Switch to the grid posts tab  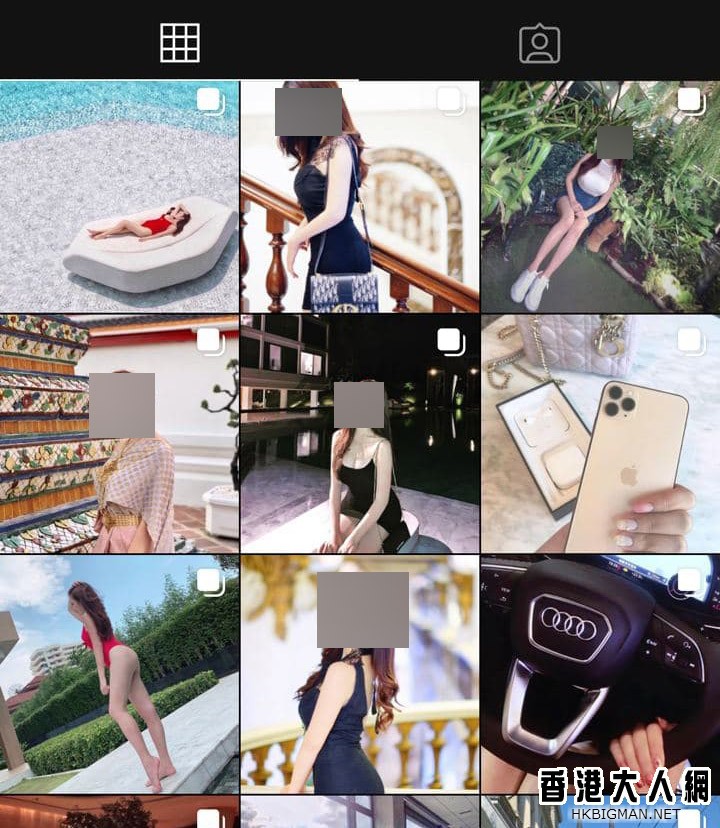[x=180, y=43]
